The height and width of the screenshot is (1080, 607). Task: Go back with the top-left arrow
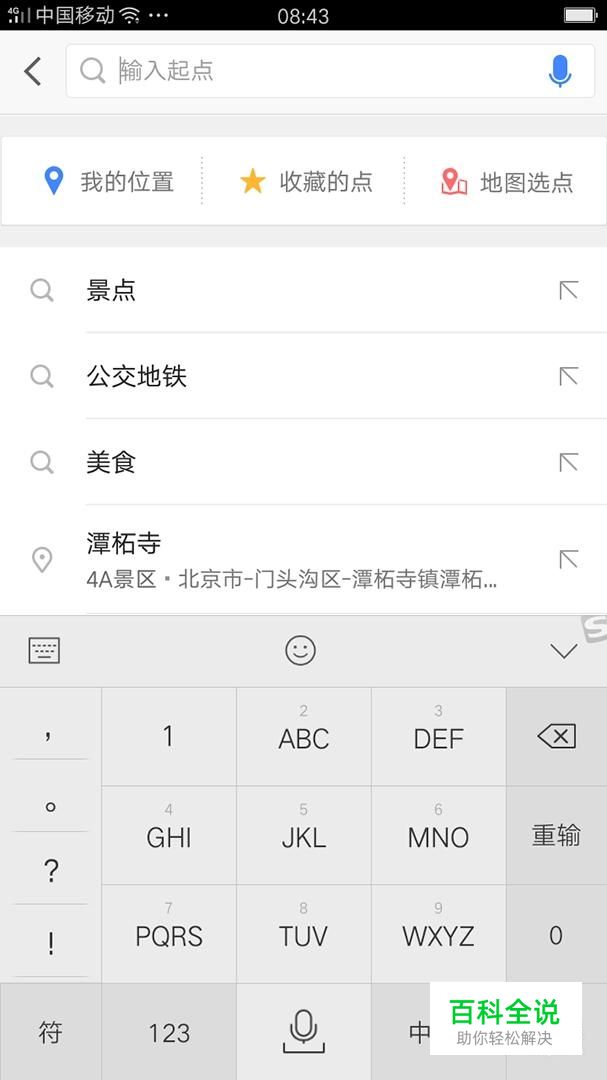click(32, 71)
